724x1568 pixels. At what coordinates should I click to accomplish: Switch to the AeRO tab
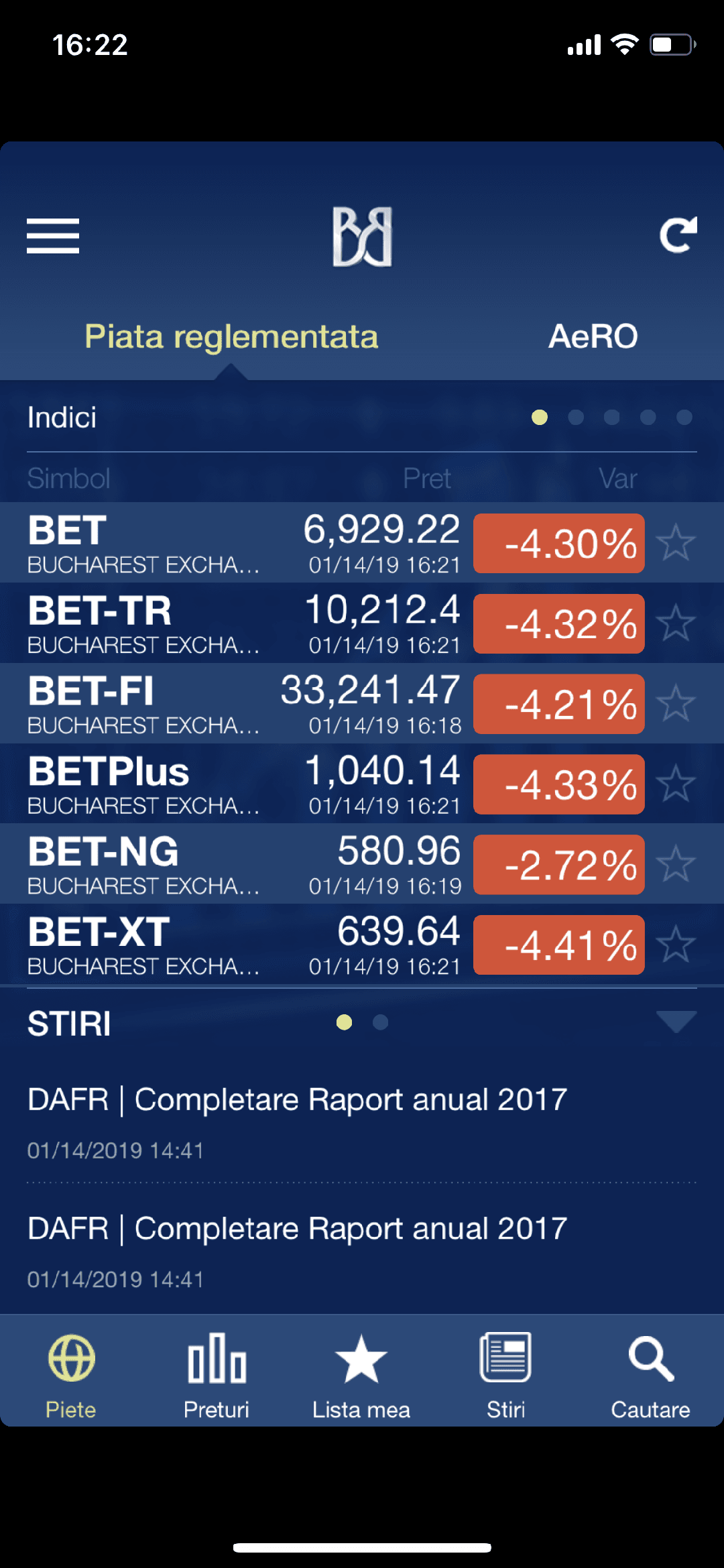point(593,337)
